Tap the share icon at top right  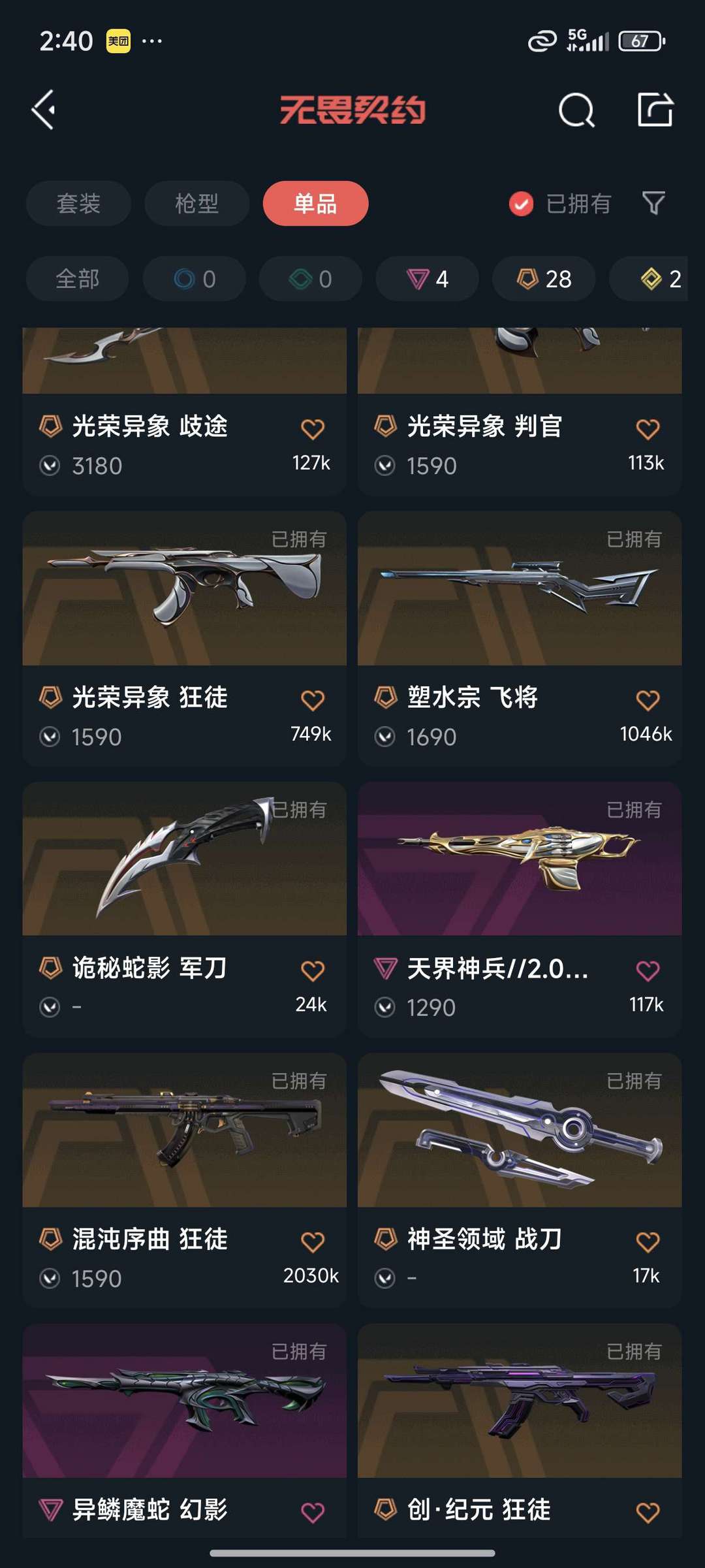(x=655, y=109)
